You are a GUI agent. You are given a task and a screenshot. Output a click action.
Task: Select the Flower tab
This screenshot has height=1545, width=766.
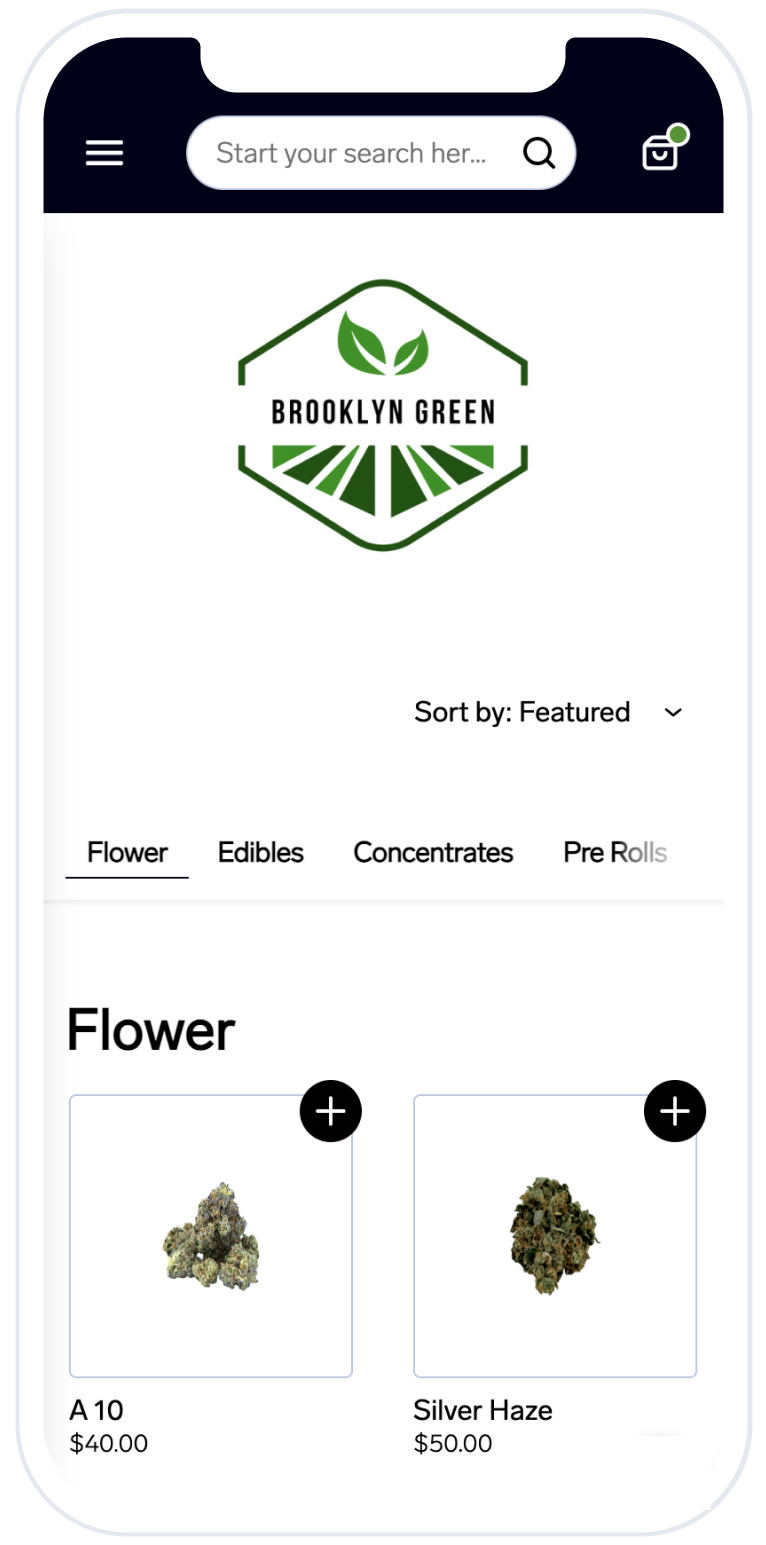click(x=127, y=852)
